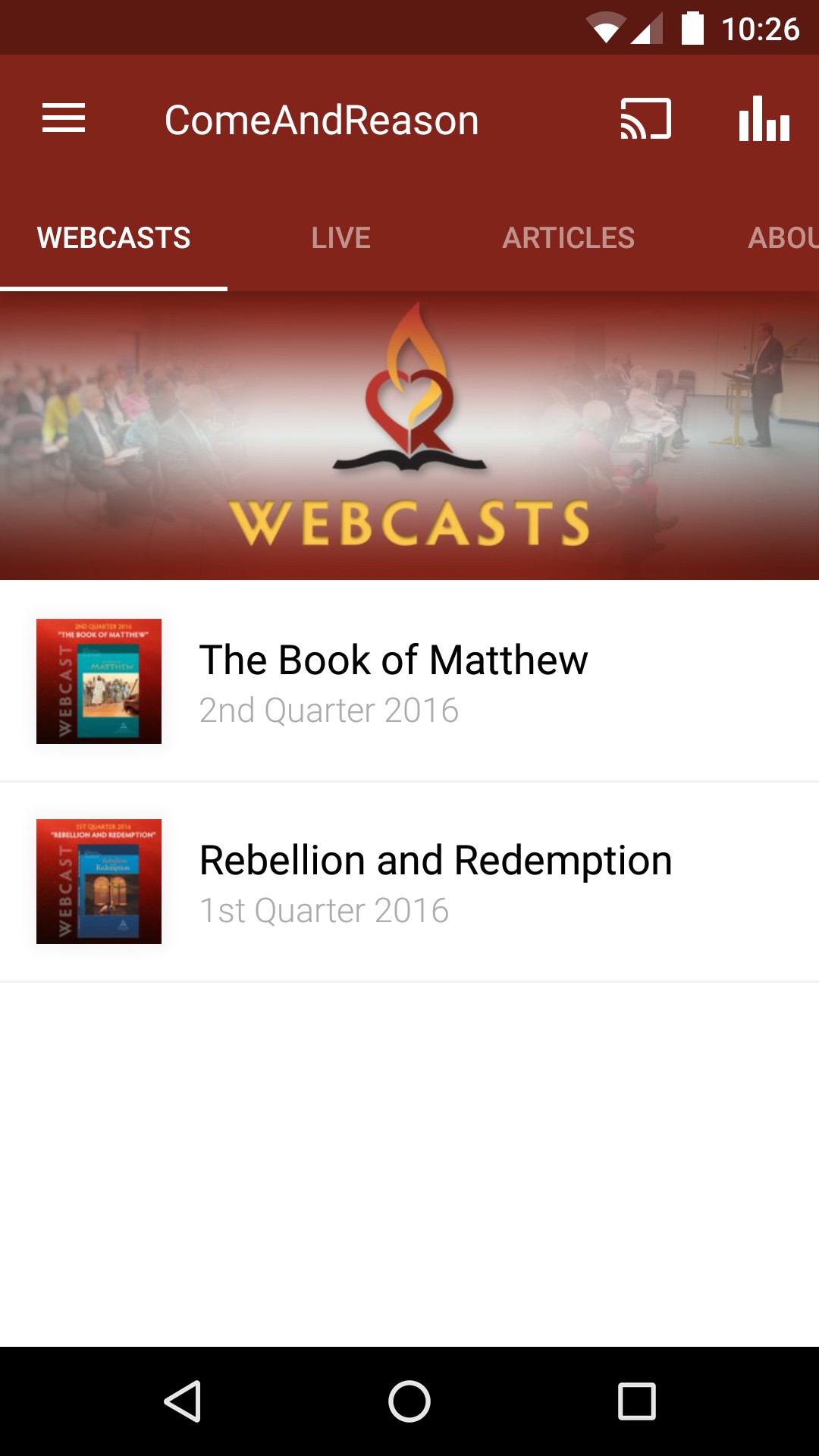The height and width of the screenshot is (1456, 819).
Task: Open the bar chart icon
Action: click(x=764, y=119)
